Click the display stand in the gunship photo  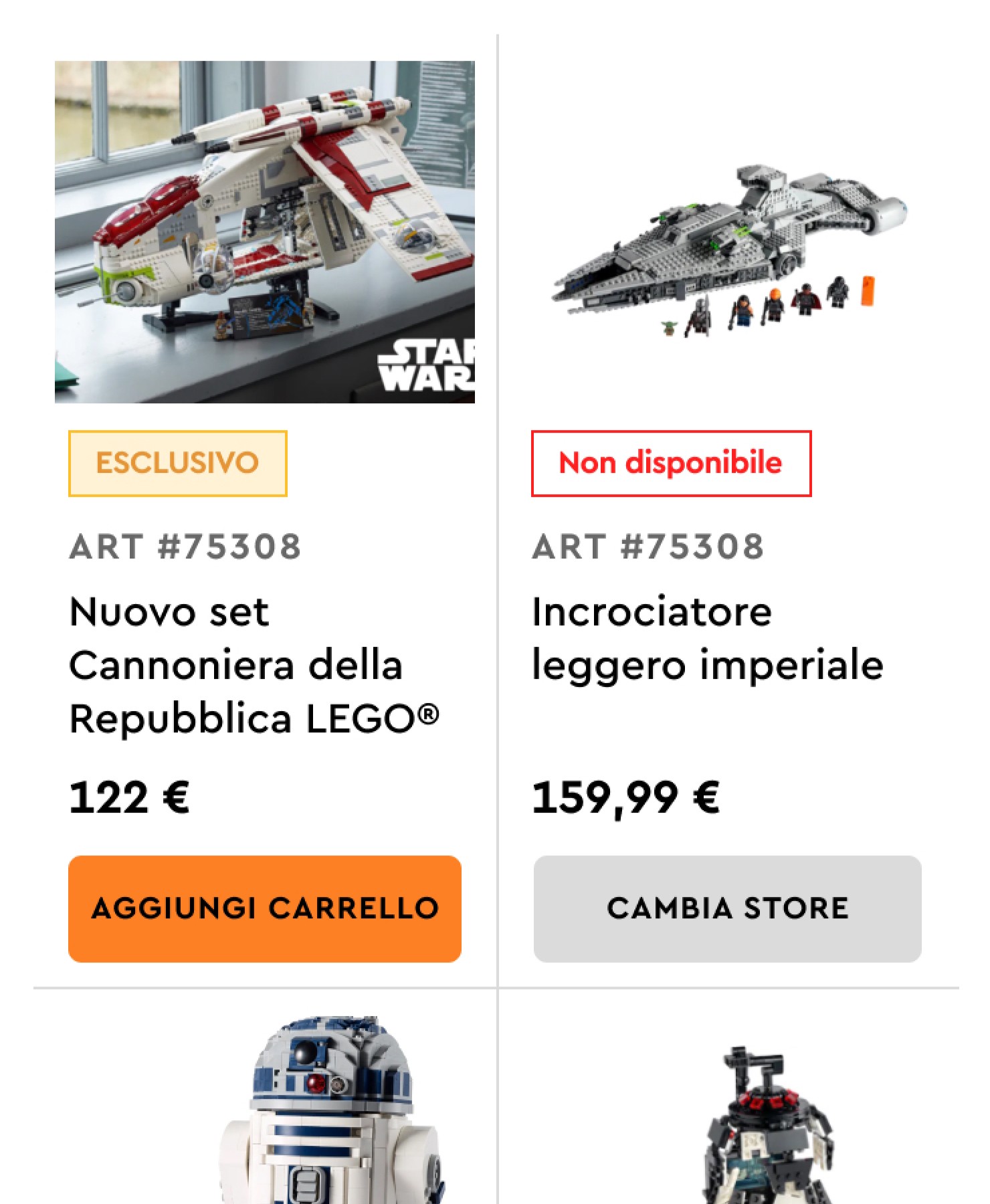265,315
